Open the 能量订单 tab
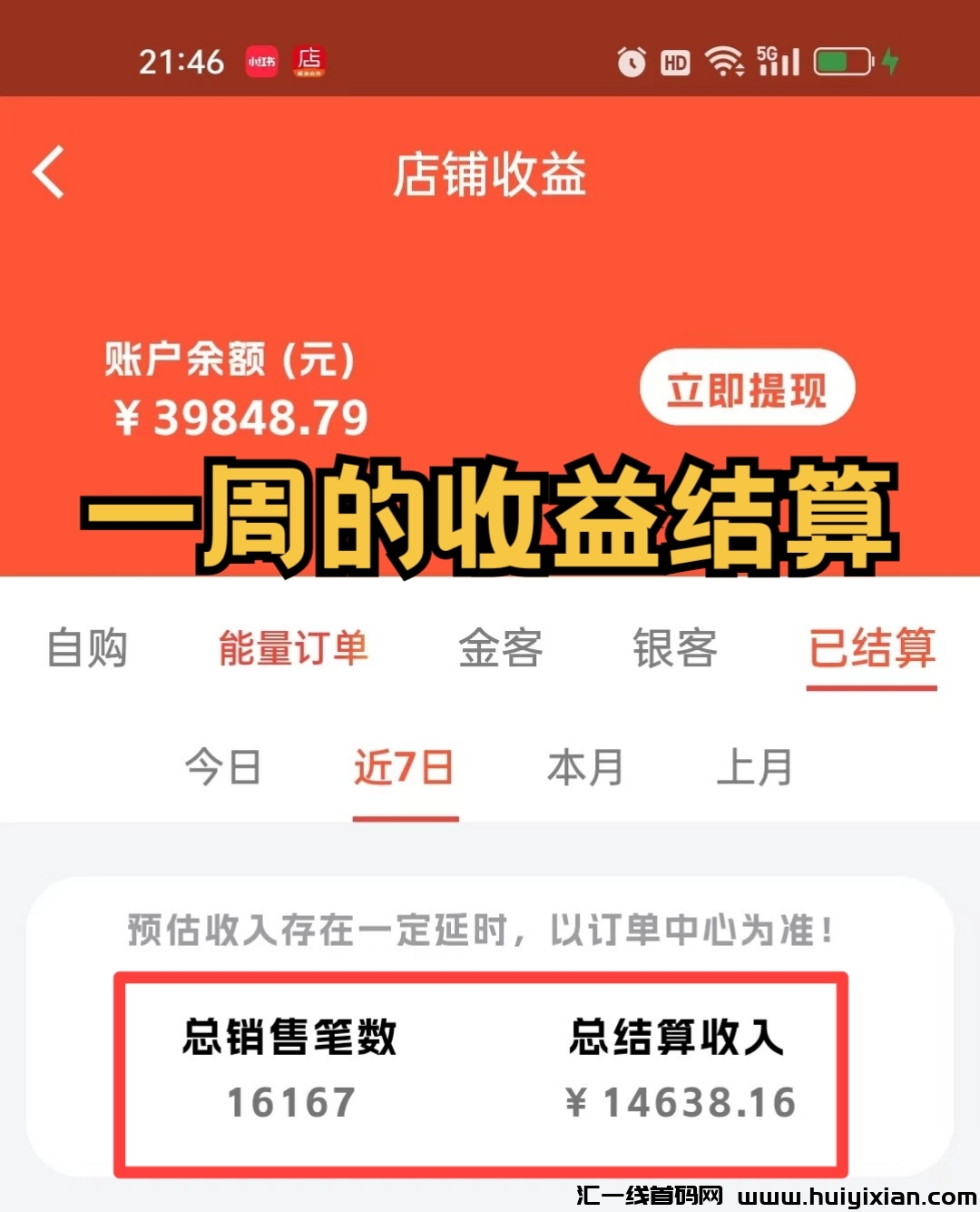The image size is (980, 1212). point(293,648)
